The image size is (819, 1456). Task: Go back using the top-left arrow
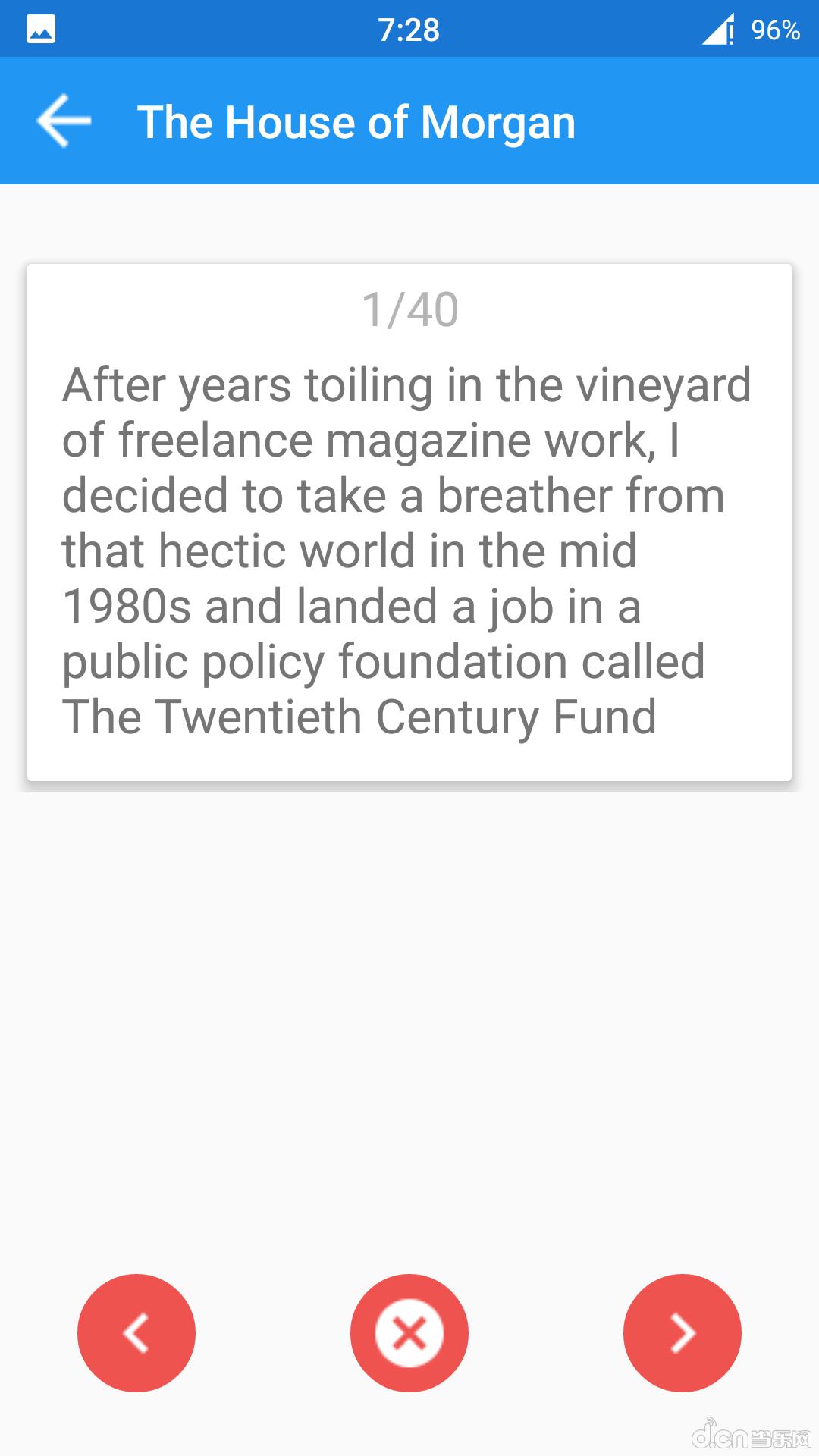(x=64, y=121)
